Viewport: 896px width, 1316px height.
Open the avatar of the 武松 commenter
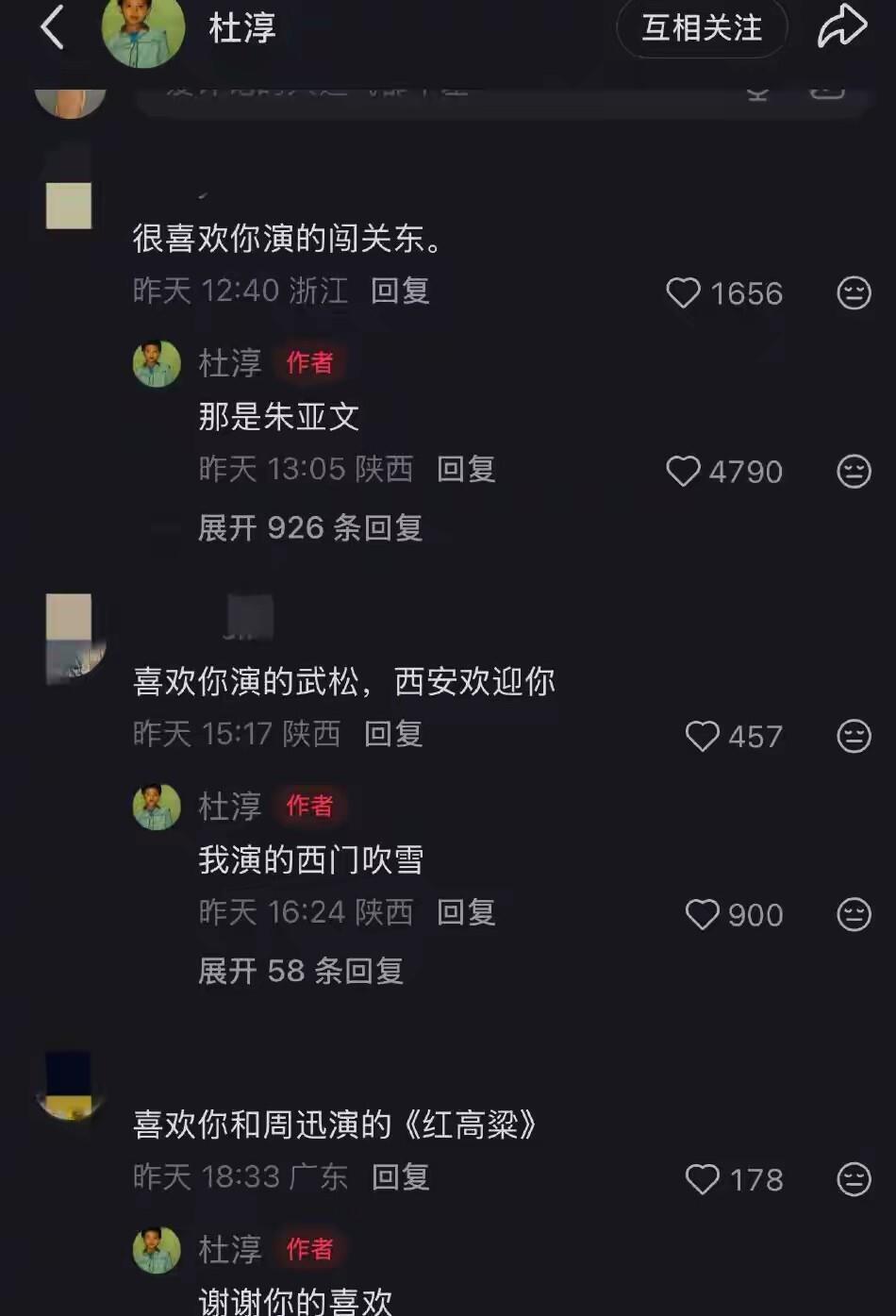coord(71,638)
